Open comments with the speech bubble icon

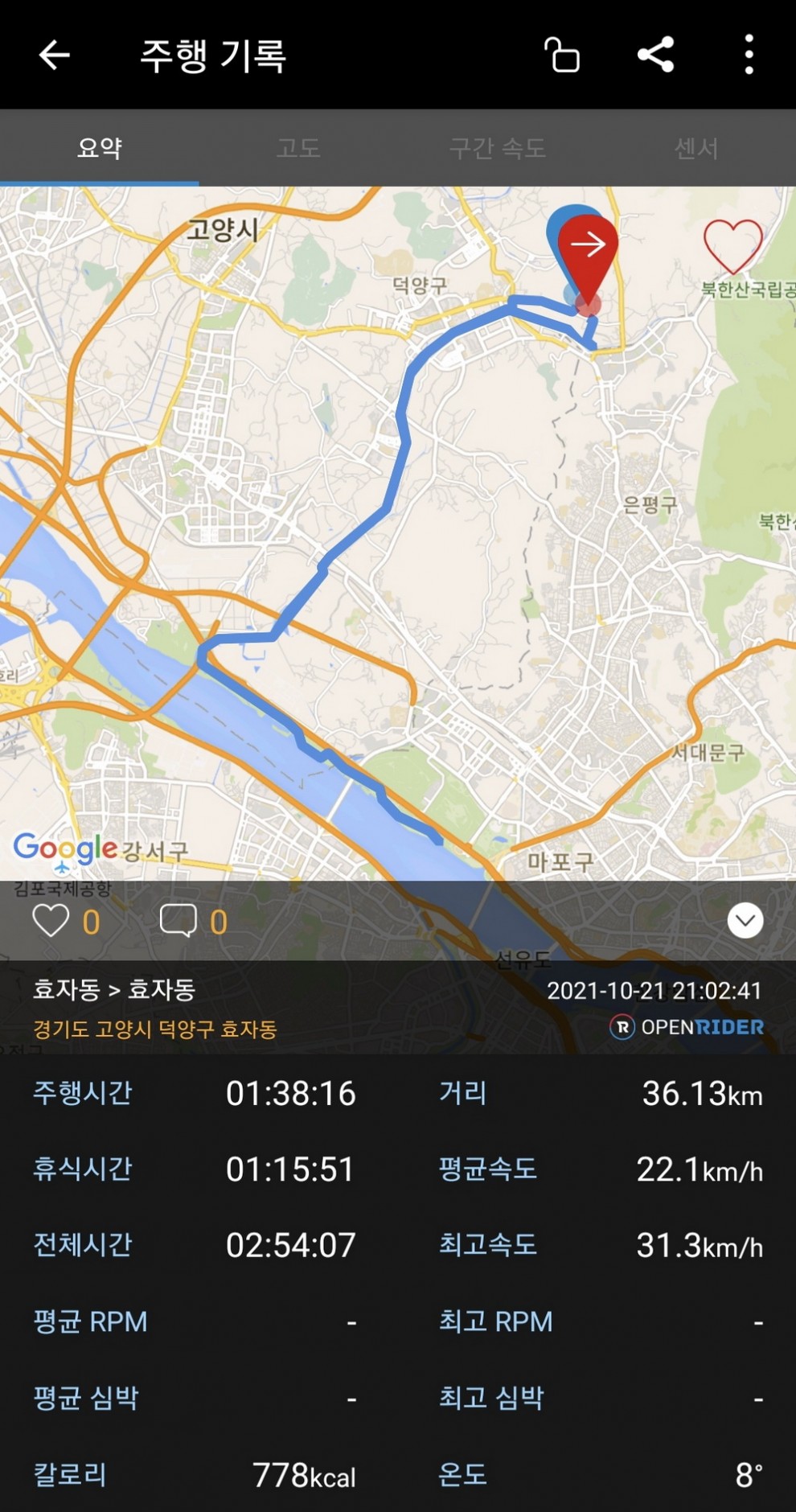[x=178, y=921]
